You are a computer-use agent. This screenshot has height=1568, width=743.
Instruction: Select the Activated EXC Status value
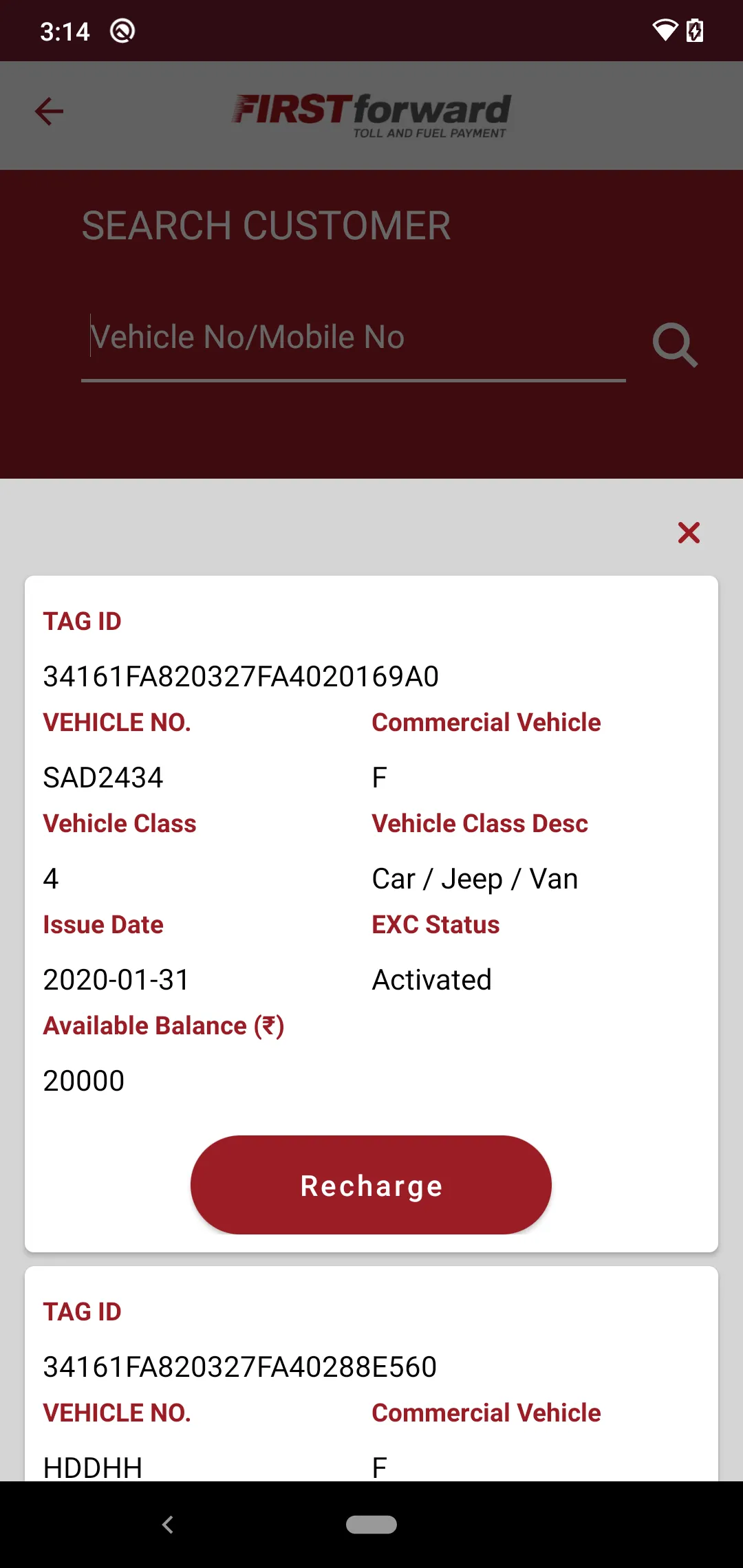tap(431, 979)
